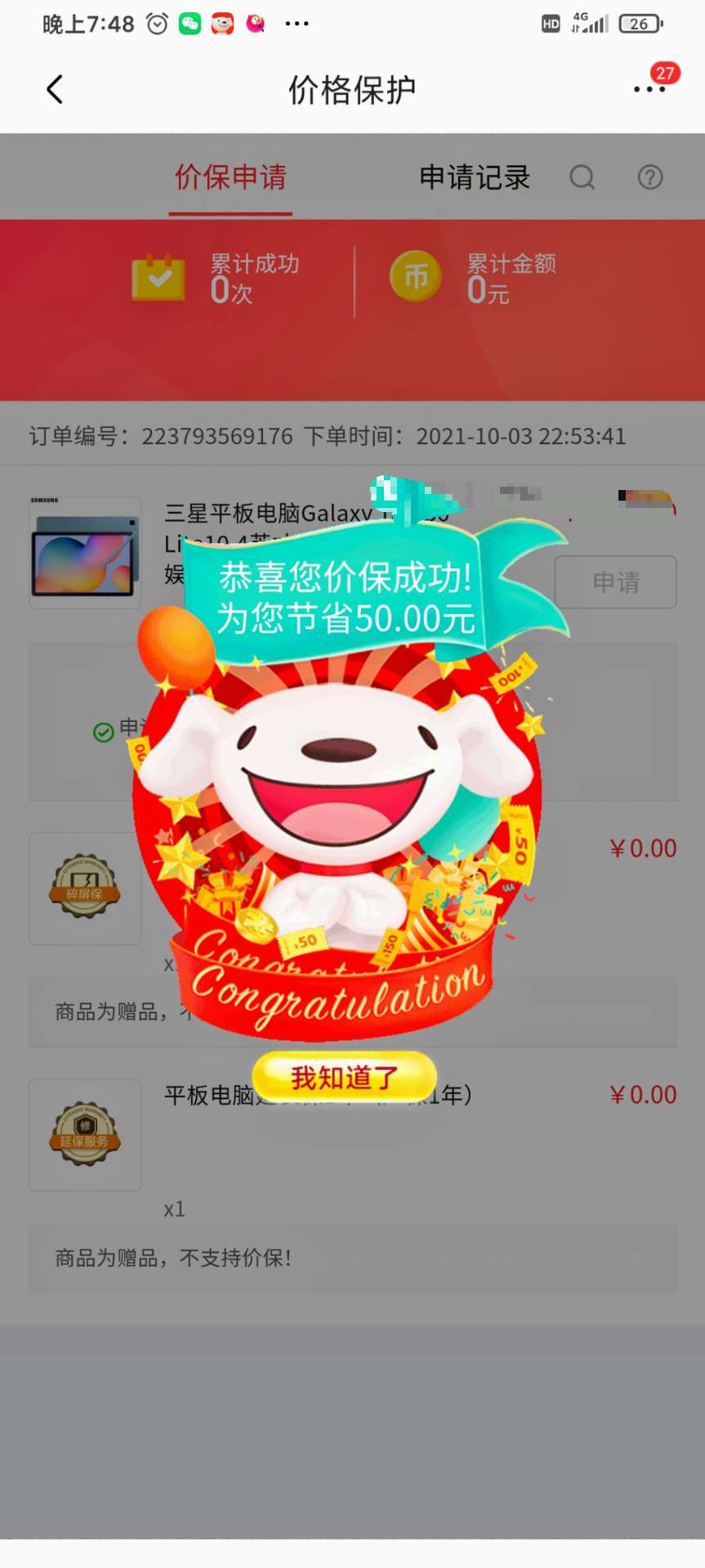Open the search icon beside 申请记录
The image size is (705, 1568).
pos(582,177)
